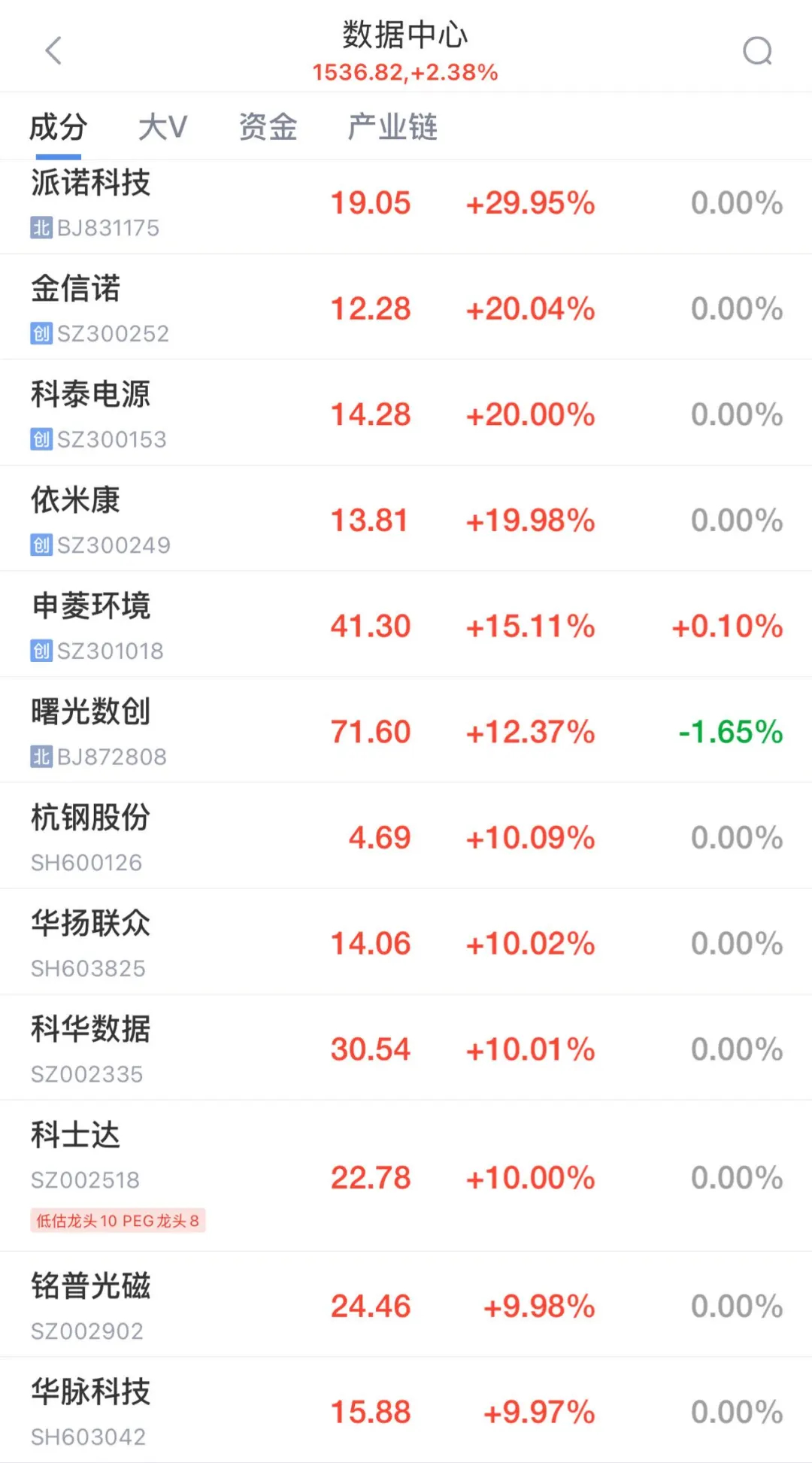Switch to the 资金 tab

268,126
